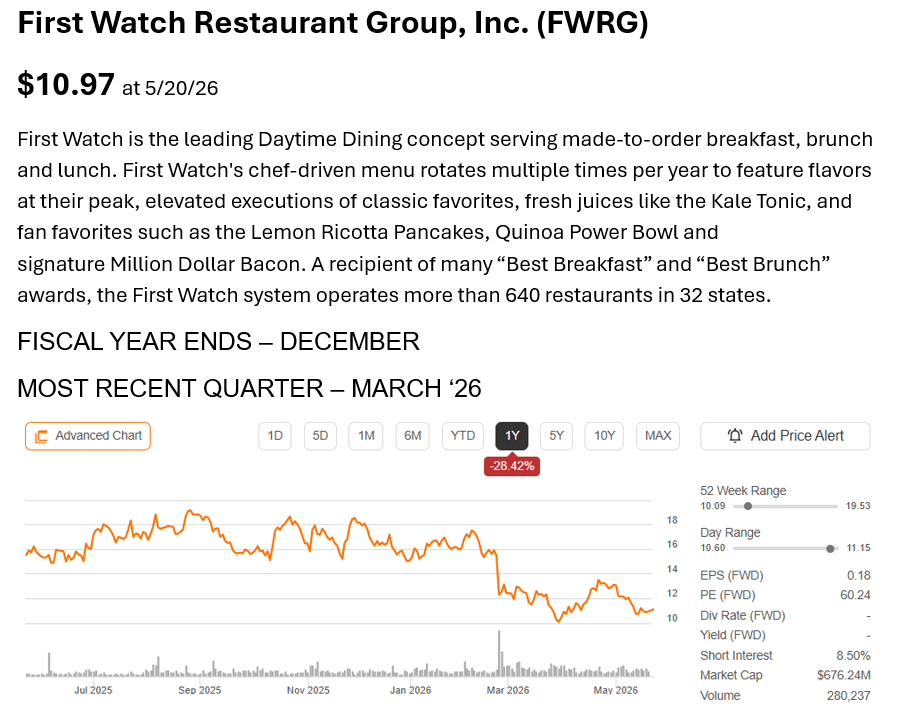Show the 1M price chart
This screenshot has height=727, width=900.
(x=366, y=436)
